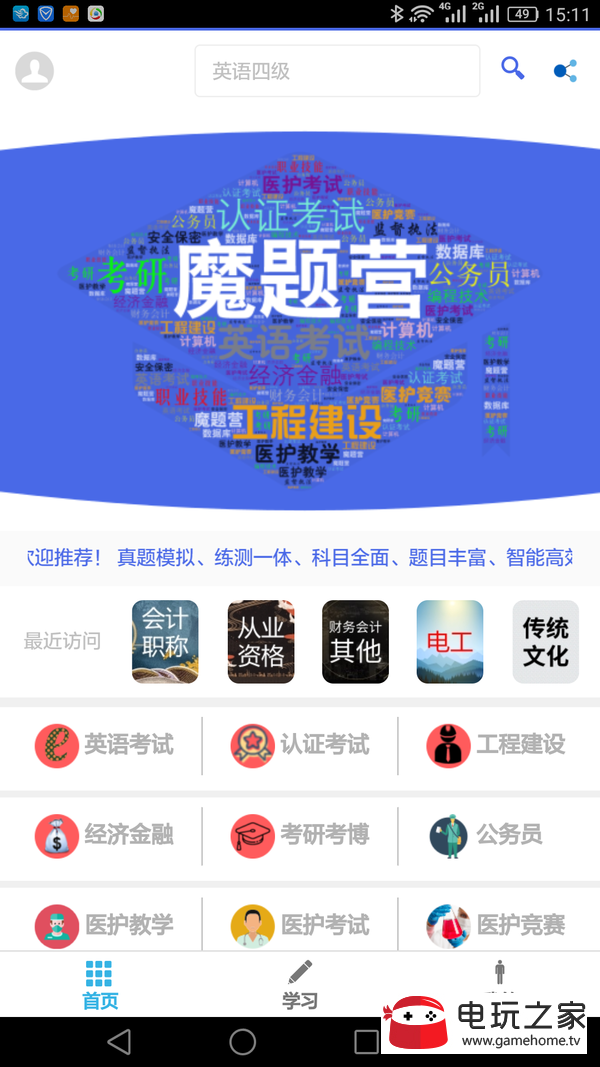Tap the 英语四级 search field

pyautogui.click(x=337, y=71)
